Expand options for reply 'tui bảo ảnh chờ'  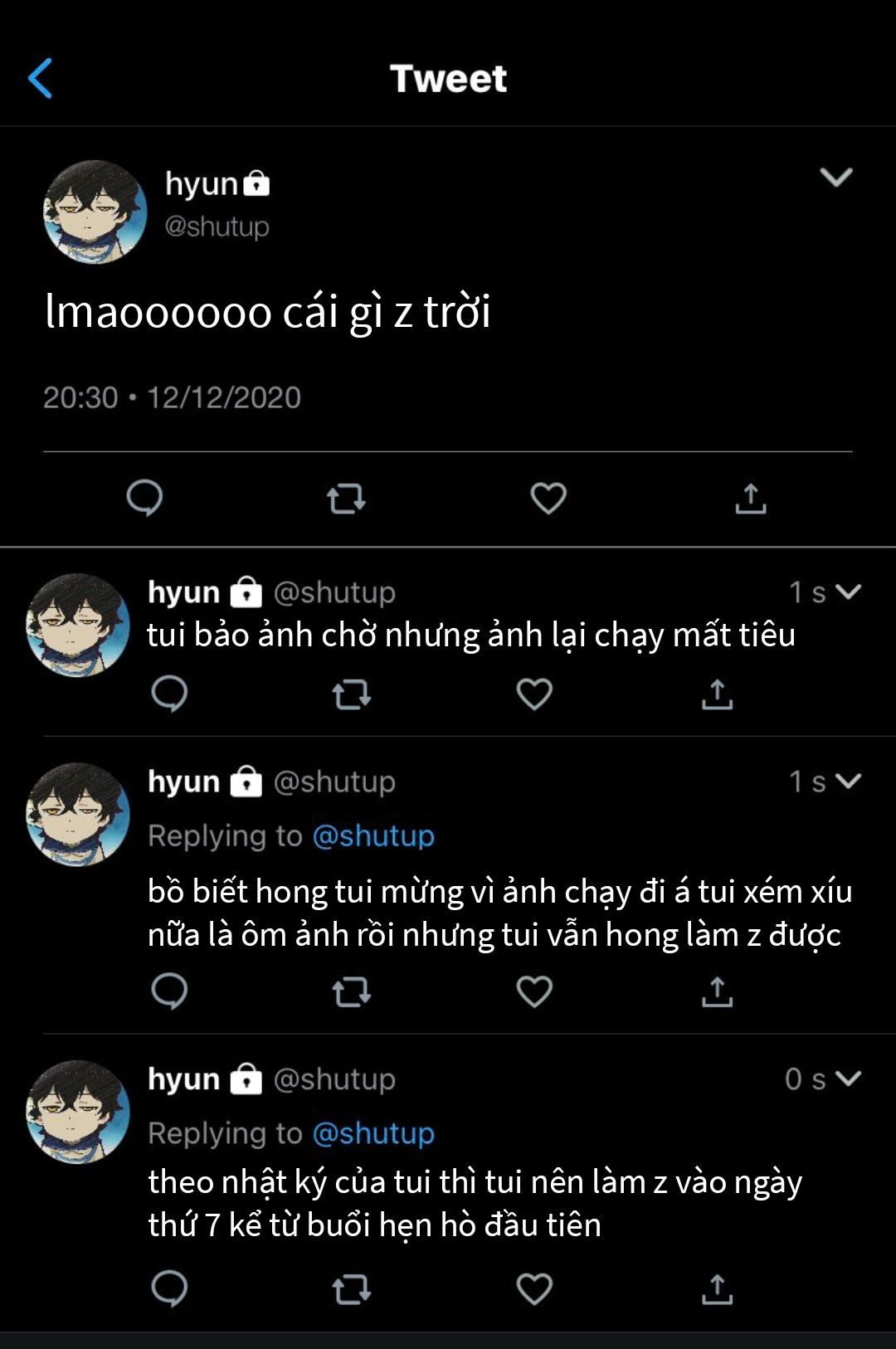tap(849, 592)
